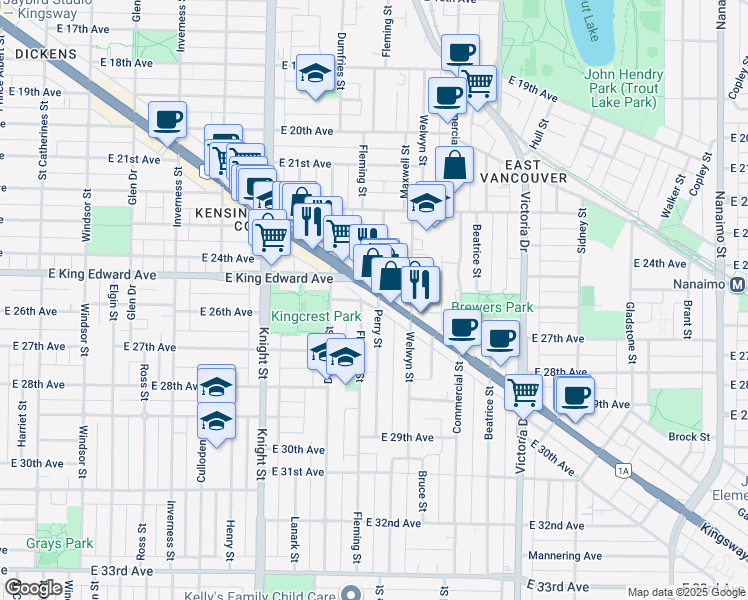Select the school marker next to Maxwell St
Screen dimensions: 748x600
click(426, 207)
